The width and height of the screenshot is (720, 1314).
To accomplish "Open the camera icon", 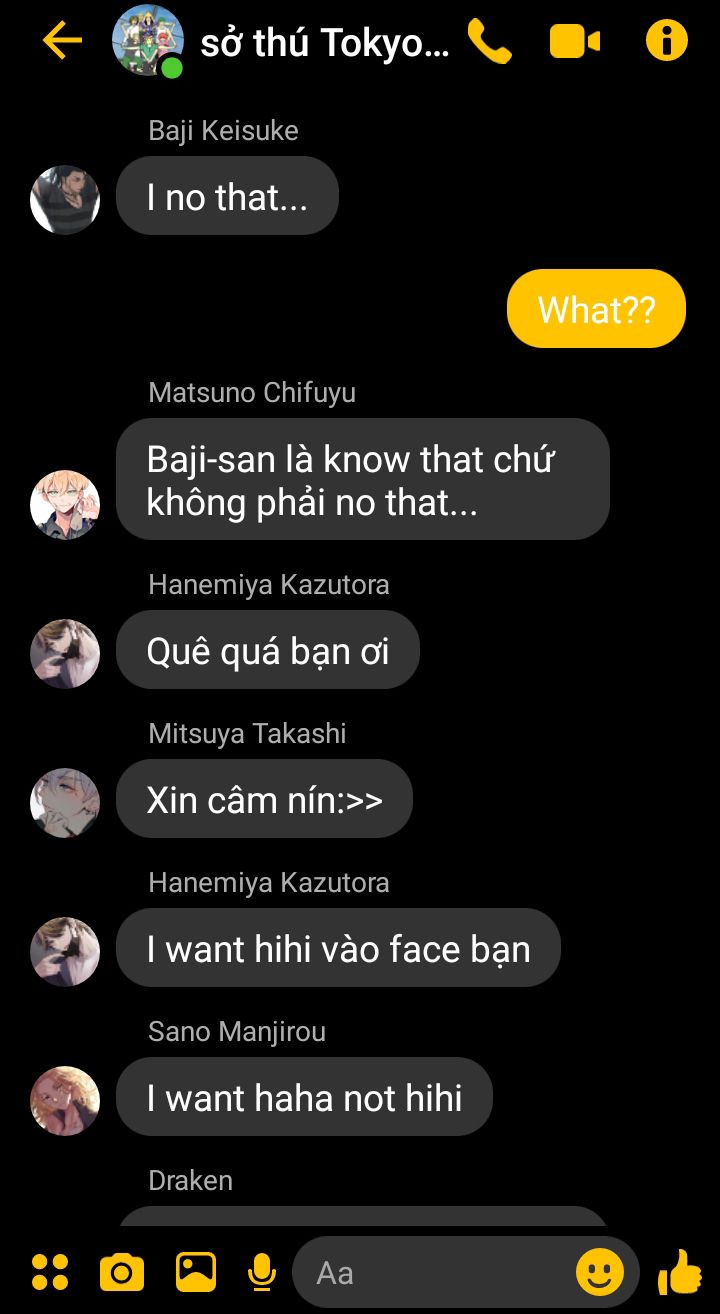I will coord(122,1272).
